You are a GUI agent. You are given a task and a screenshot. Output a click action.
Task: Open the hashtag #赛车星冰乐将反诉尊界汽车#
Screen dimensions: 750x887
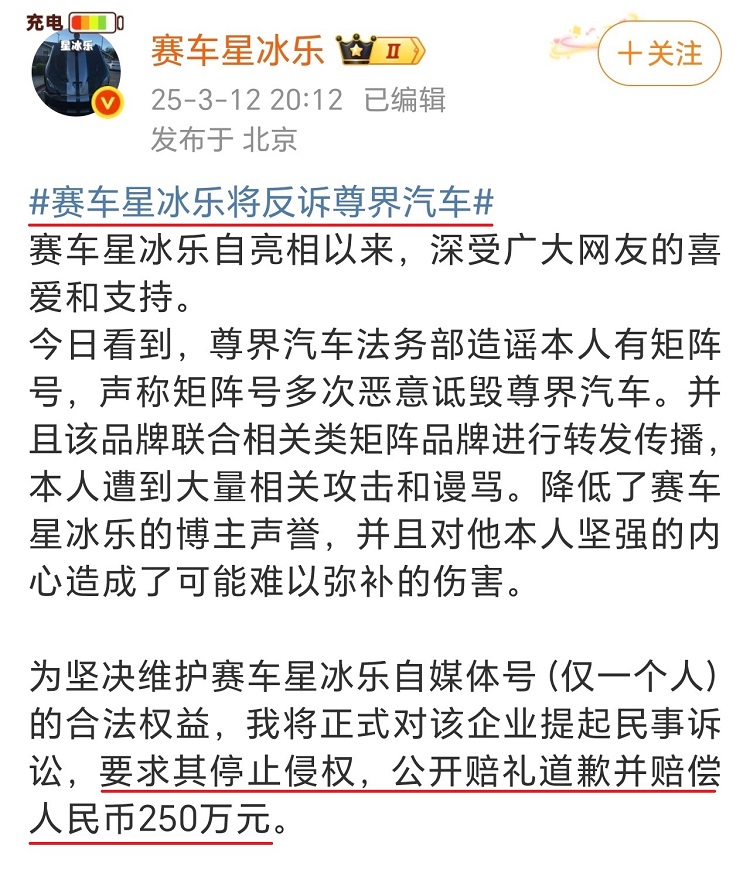click(x=262, y=204)
